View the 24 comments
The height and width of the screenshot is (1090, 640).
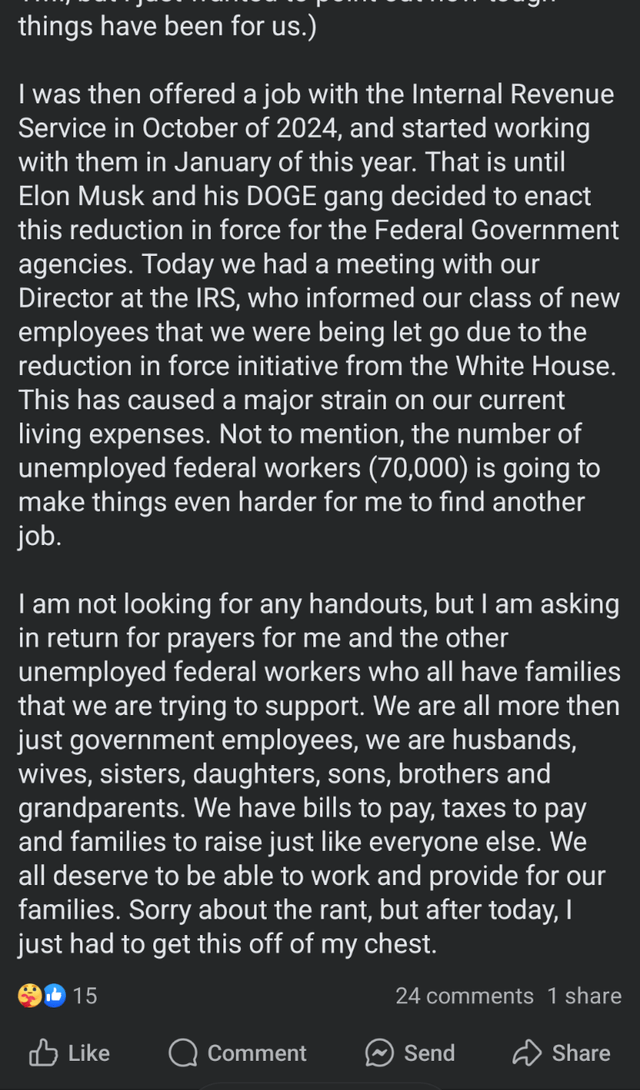point(464,995)
